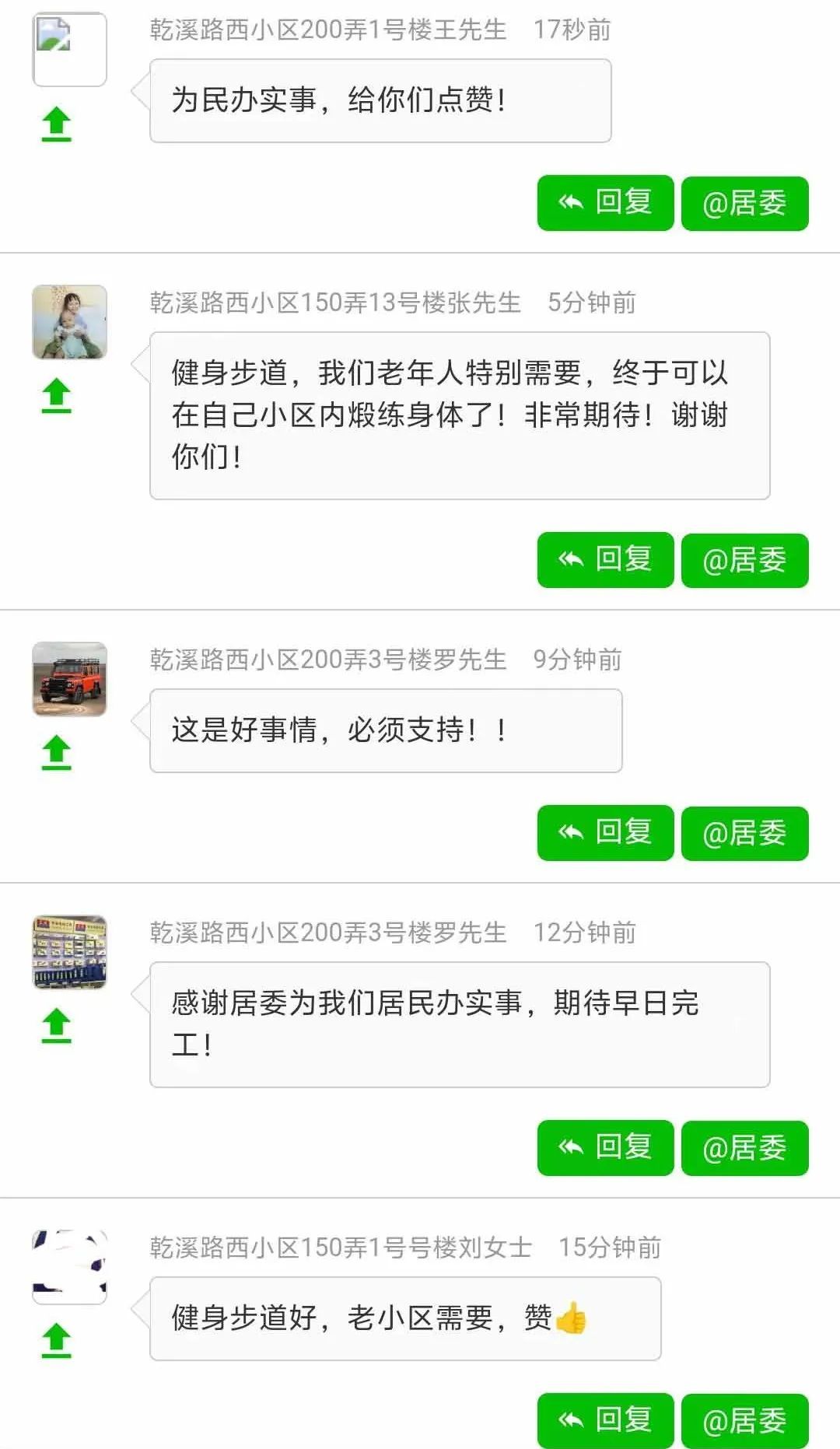Screen dimensions: 840x1449
Task: Reply to the 感谢居委 comment from 12分钟前
Action: point(605,1147)
